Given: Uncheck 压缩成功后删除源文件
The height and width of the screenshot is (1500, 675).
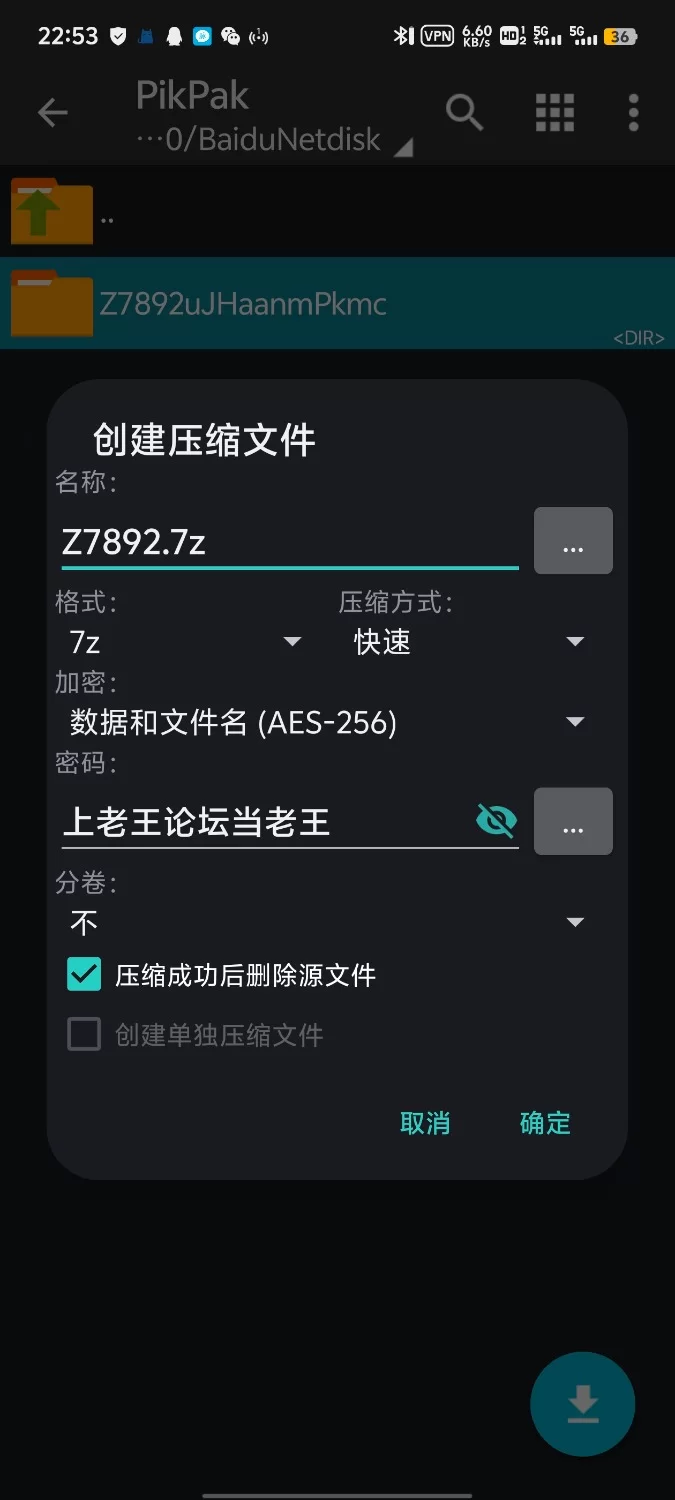Looking at the screenshot, I should (84, 974).
